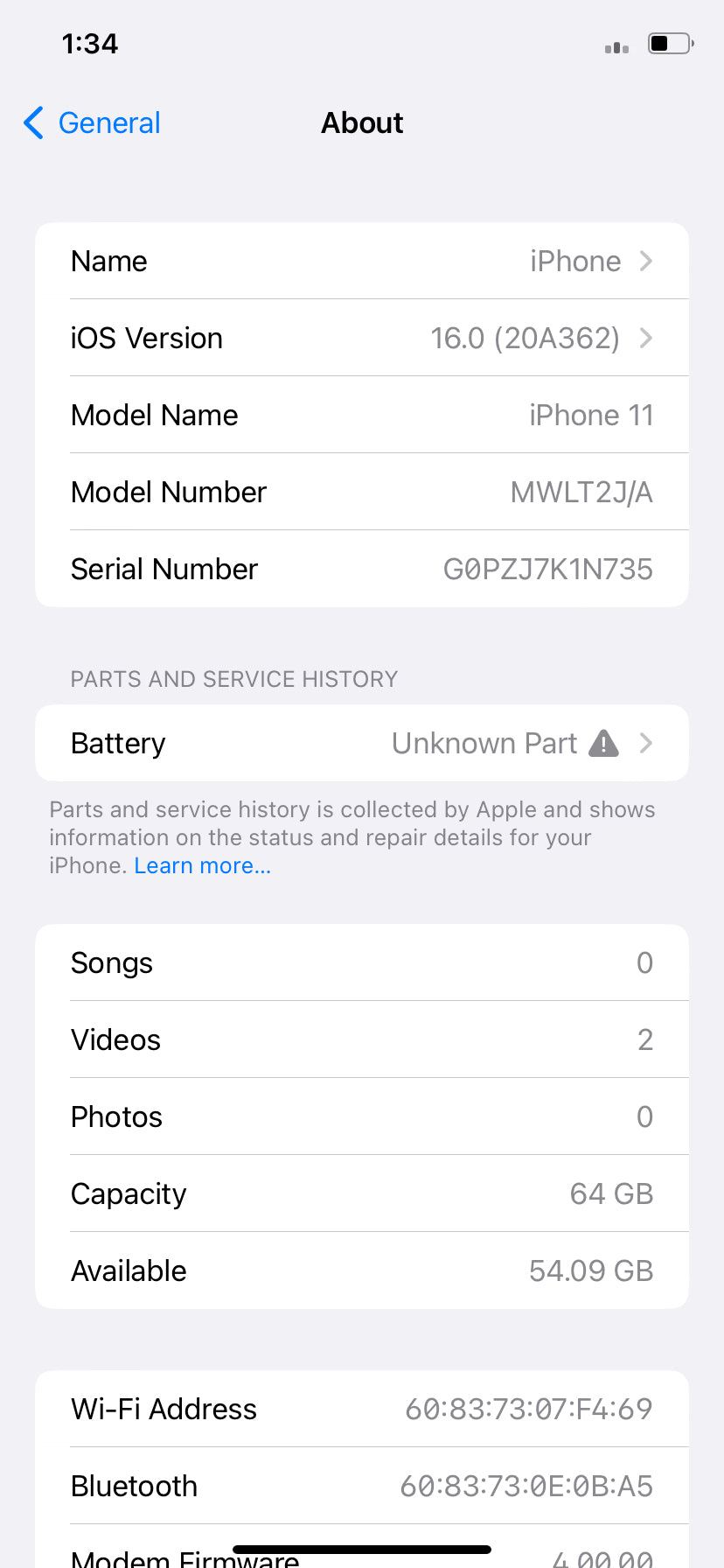
Task: Follow the Learn more link
Action: pyautogui.click(x=202, y=866)
